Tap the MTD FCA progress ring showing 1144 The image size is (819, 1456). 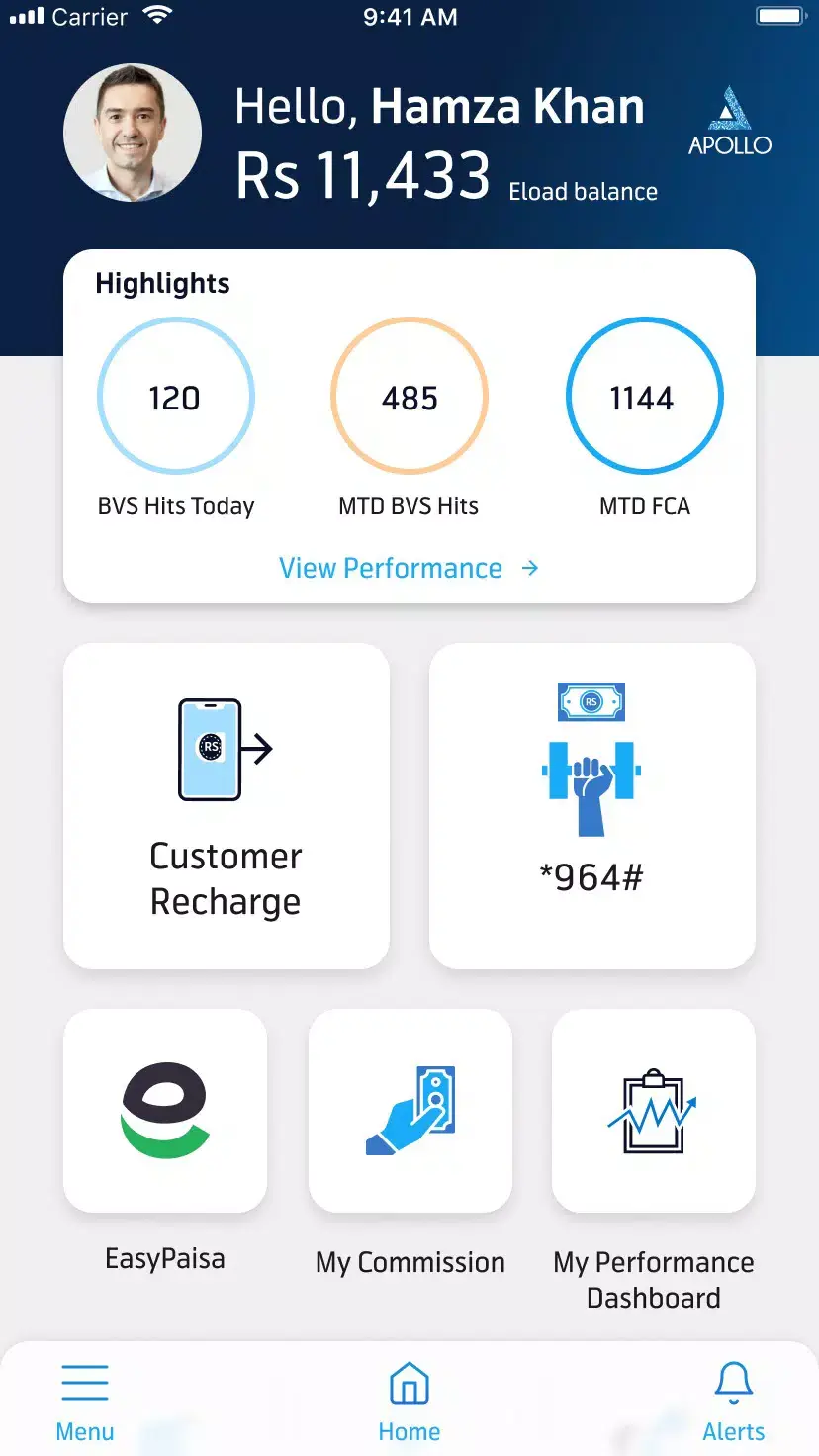(x=644, y=395)
